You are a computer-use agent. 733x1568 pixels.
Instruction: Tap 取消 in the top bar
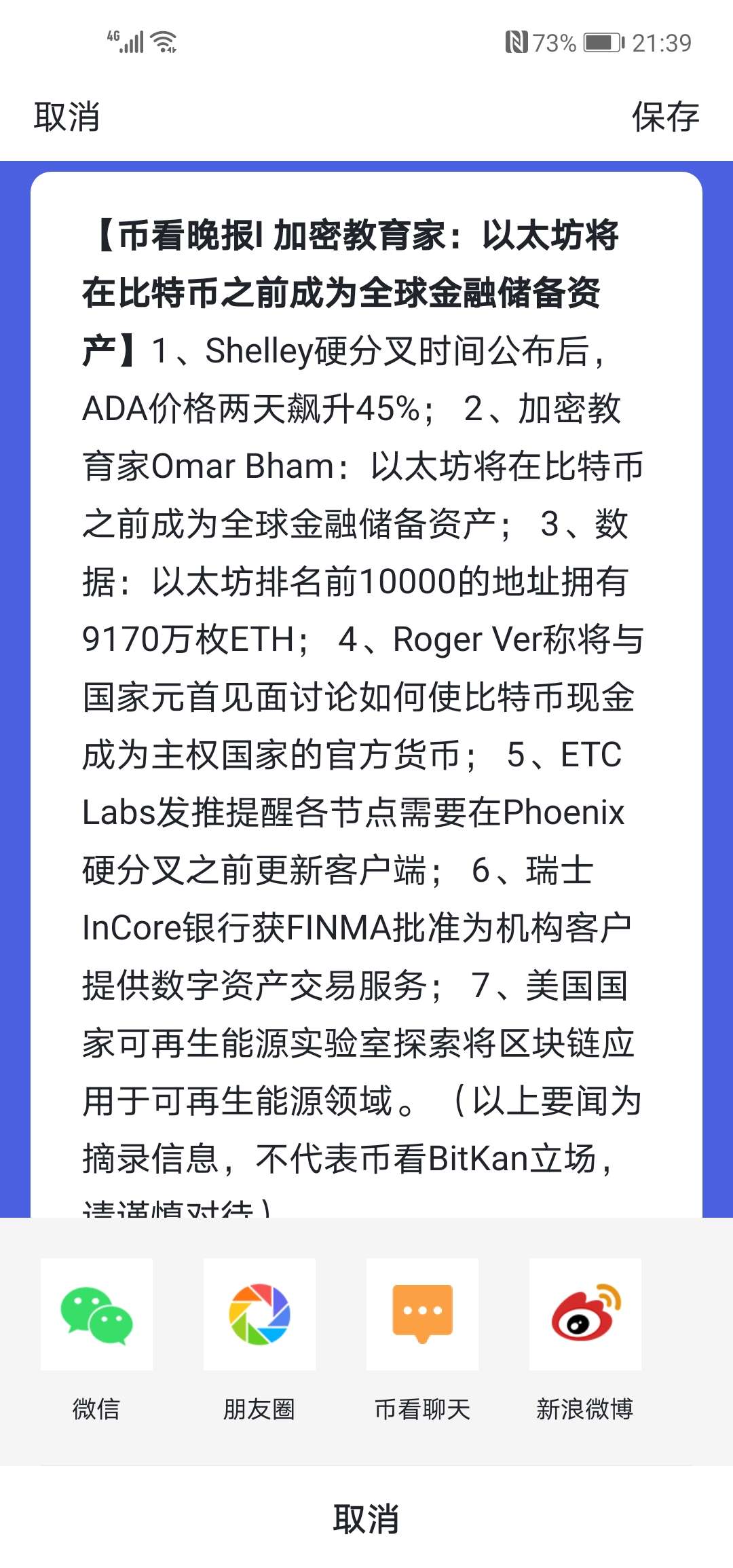click(x=67, y=117)
